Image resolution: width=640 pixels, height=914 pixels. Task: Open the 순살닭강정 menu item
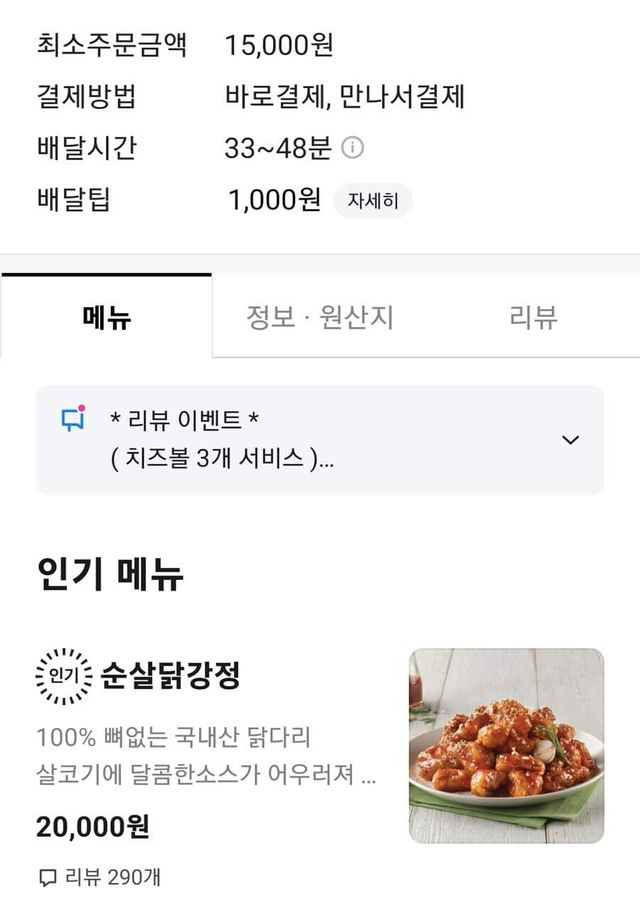point(170,676)
